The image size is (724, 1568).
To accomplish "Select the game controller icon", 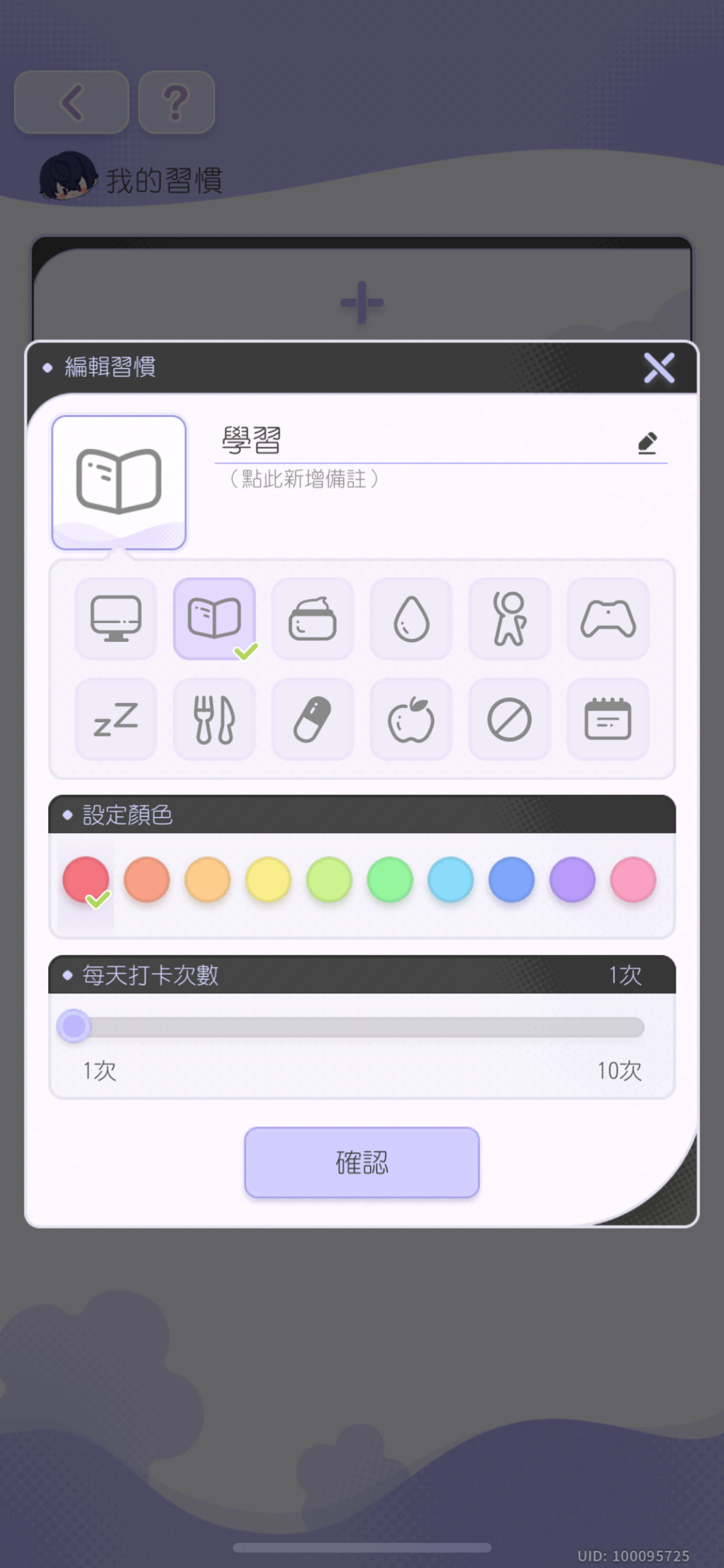I will 608,619.
